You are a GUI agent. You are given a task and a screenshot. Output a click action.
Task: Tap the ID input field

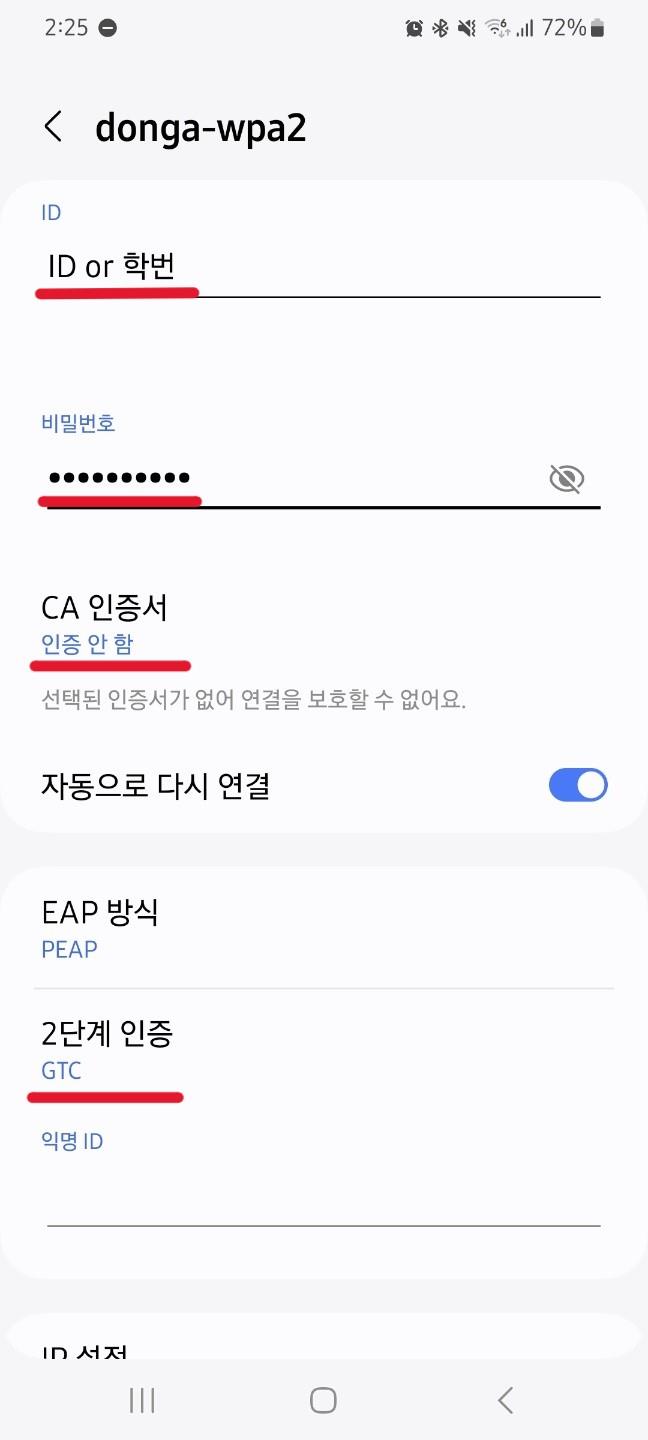[320, 267]
